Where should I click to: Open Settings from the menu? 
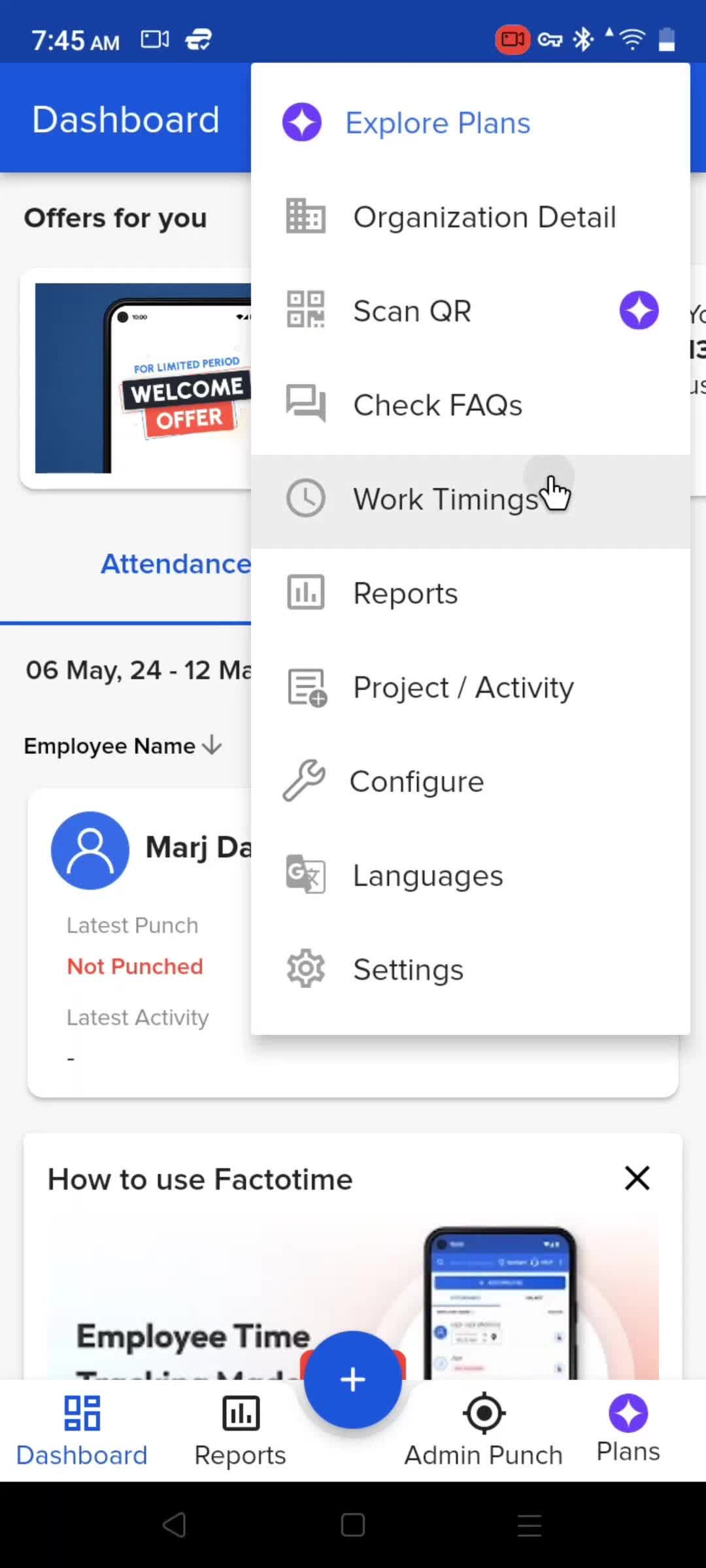pos(408,970)
